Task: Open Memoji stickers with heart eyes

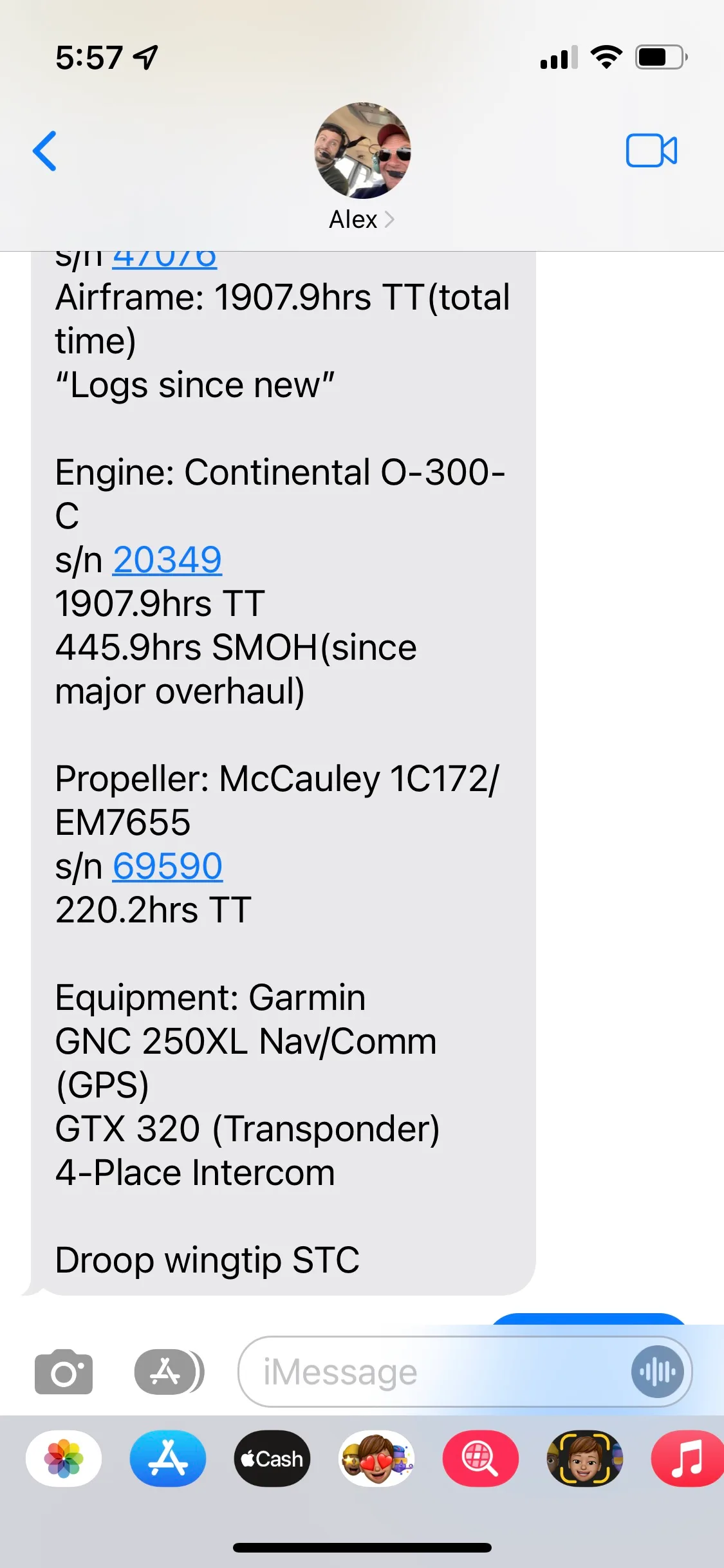Action: coord(376,1459)
